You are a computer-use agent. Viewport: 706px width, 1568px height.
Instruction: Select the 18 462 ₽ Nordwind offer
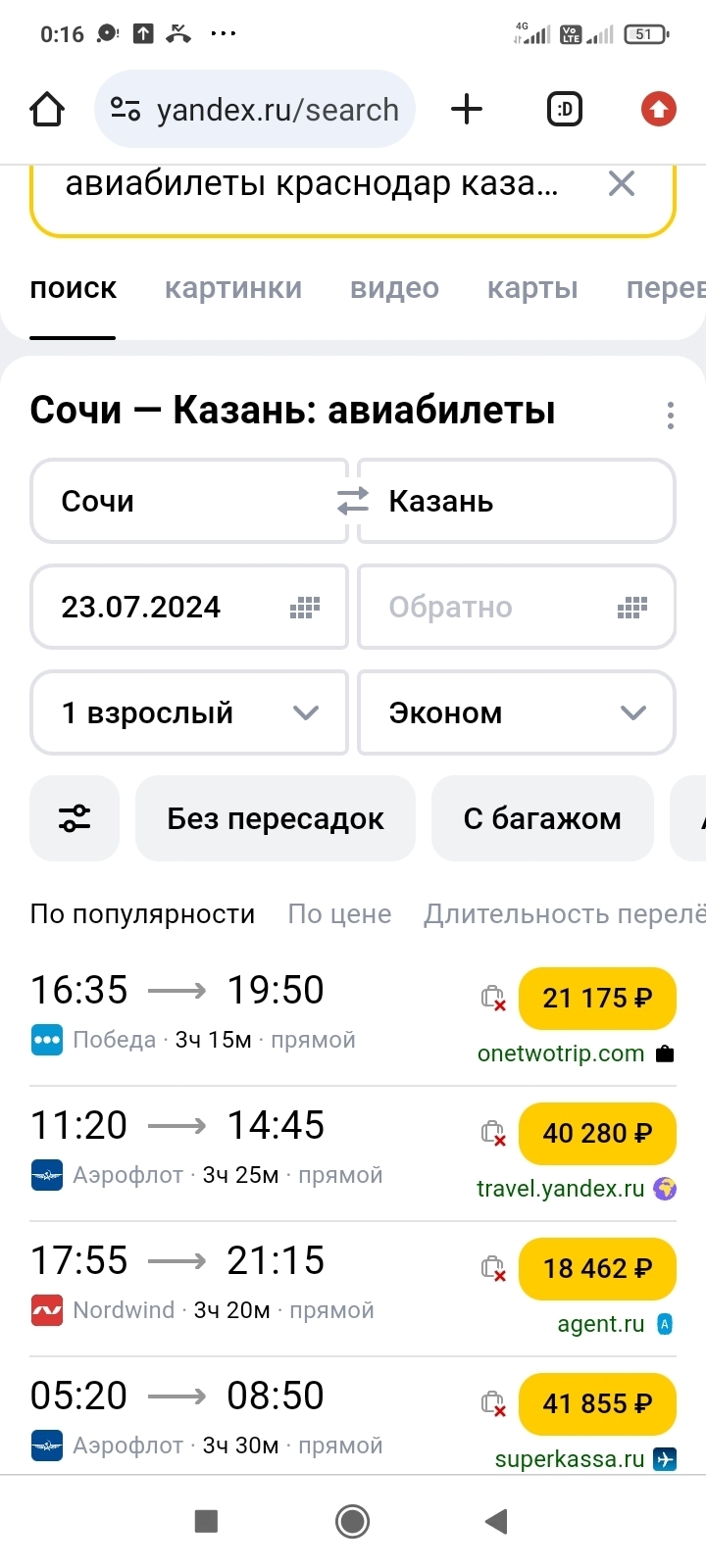[x=597, y=1269]
